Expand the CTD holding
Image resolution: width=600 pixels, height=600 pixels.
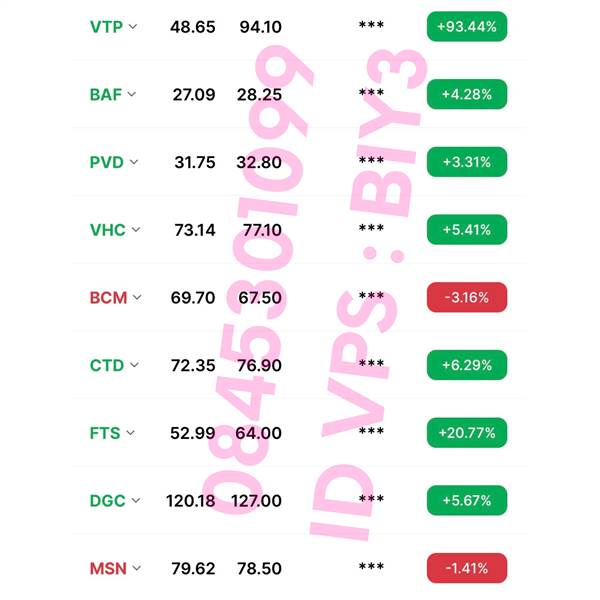[135, 365]
